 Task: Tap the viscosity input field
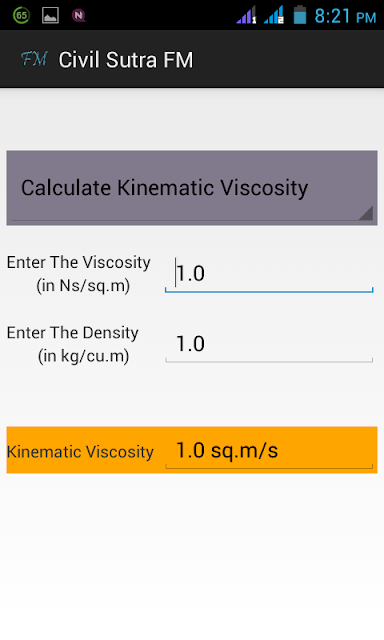pos(269,273)
